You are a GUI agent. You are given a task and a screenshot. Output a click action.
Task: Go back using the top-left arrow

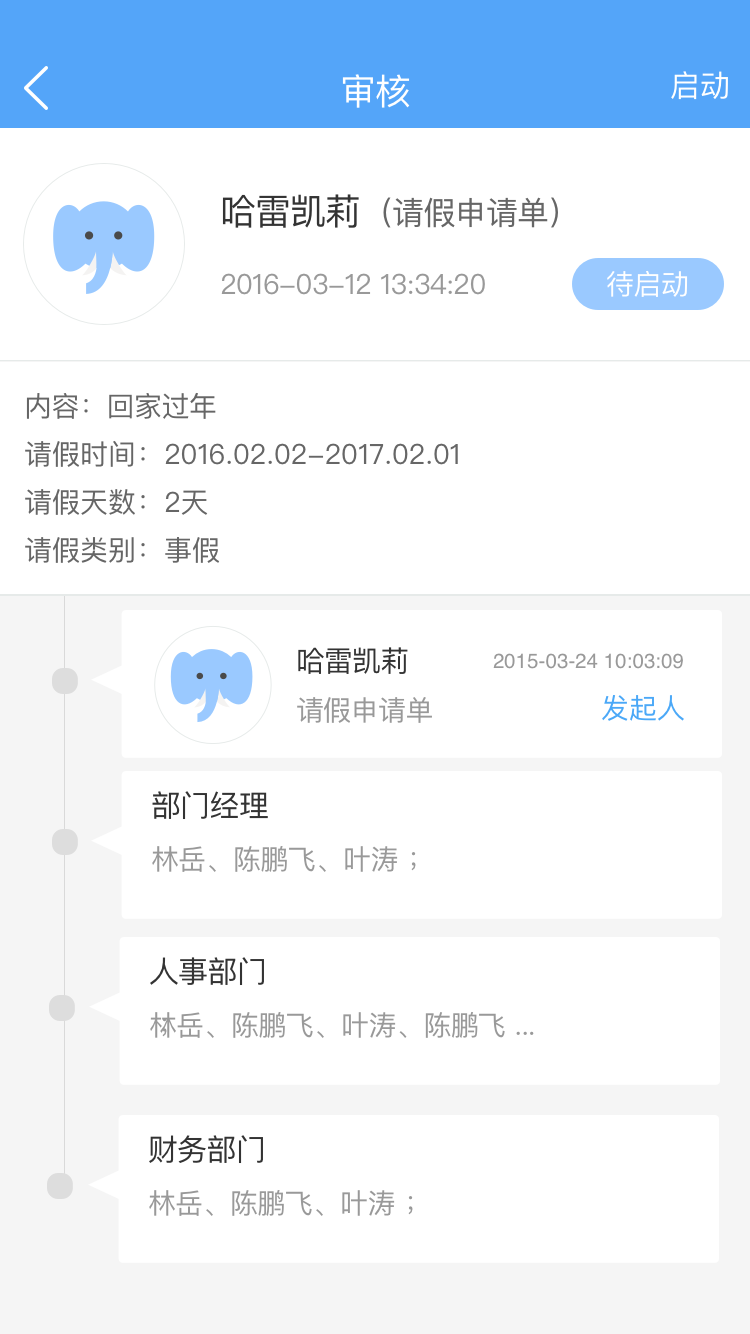(37, 88)
